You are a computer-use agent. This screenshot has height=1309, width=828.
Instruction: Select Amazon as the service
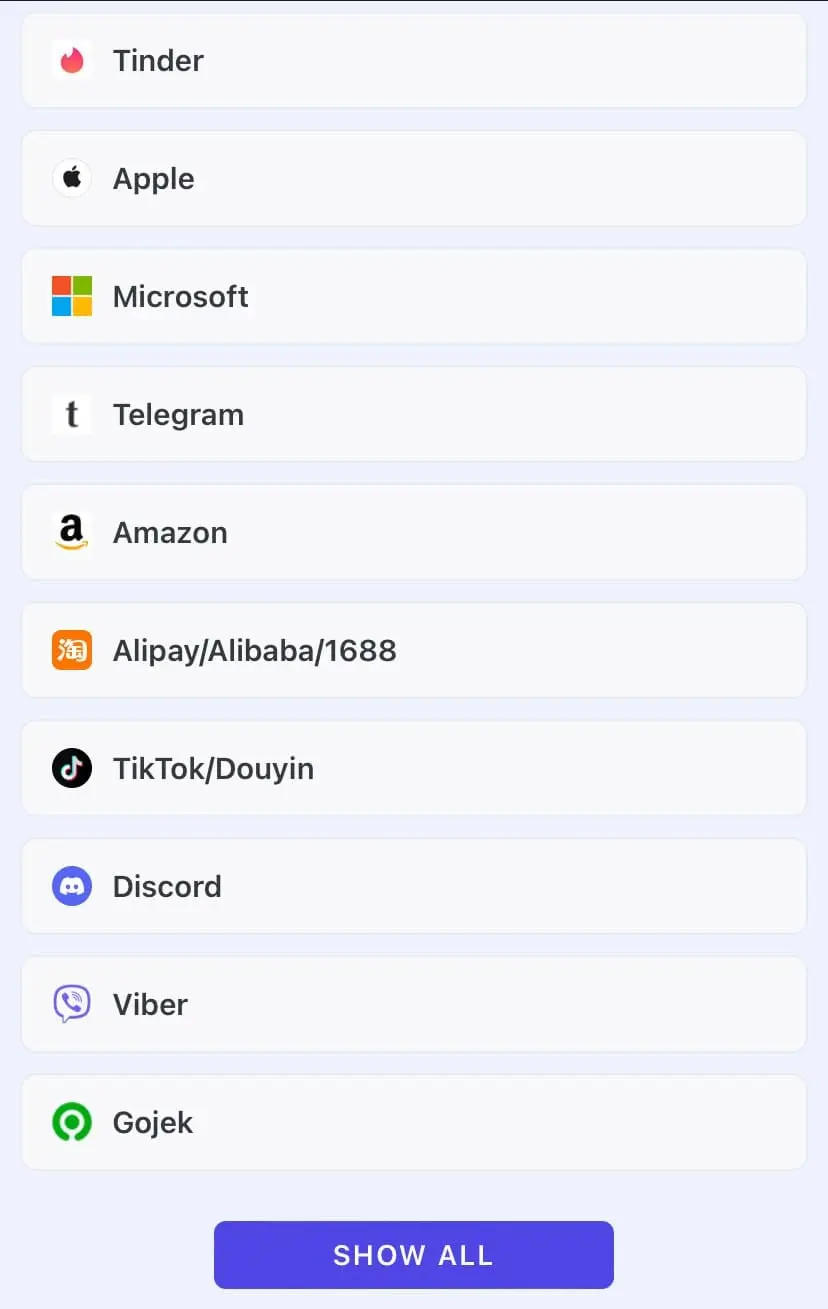(x=413, y=533)
